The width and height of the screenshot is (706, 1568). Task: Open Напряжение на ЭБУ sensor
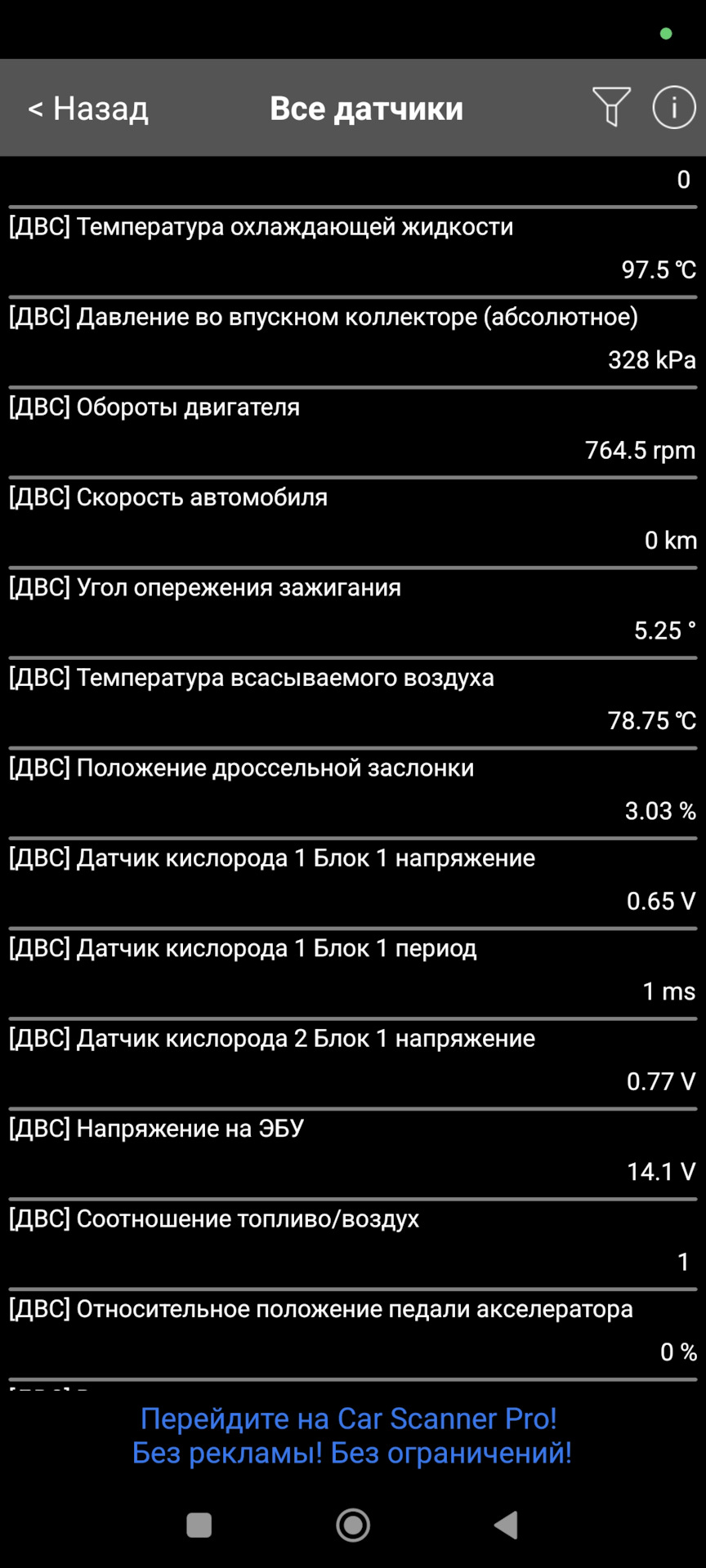(x=352, y=1151)
